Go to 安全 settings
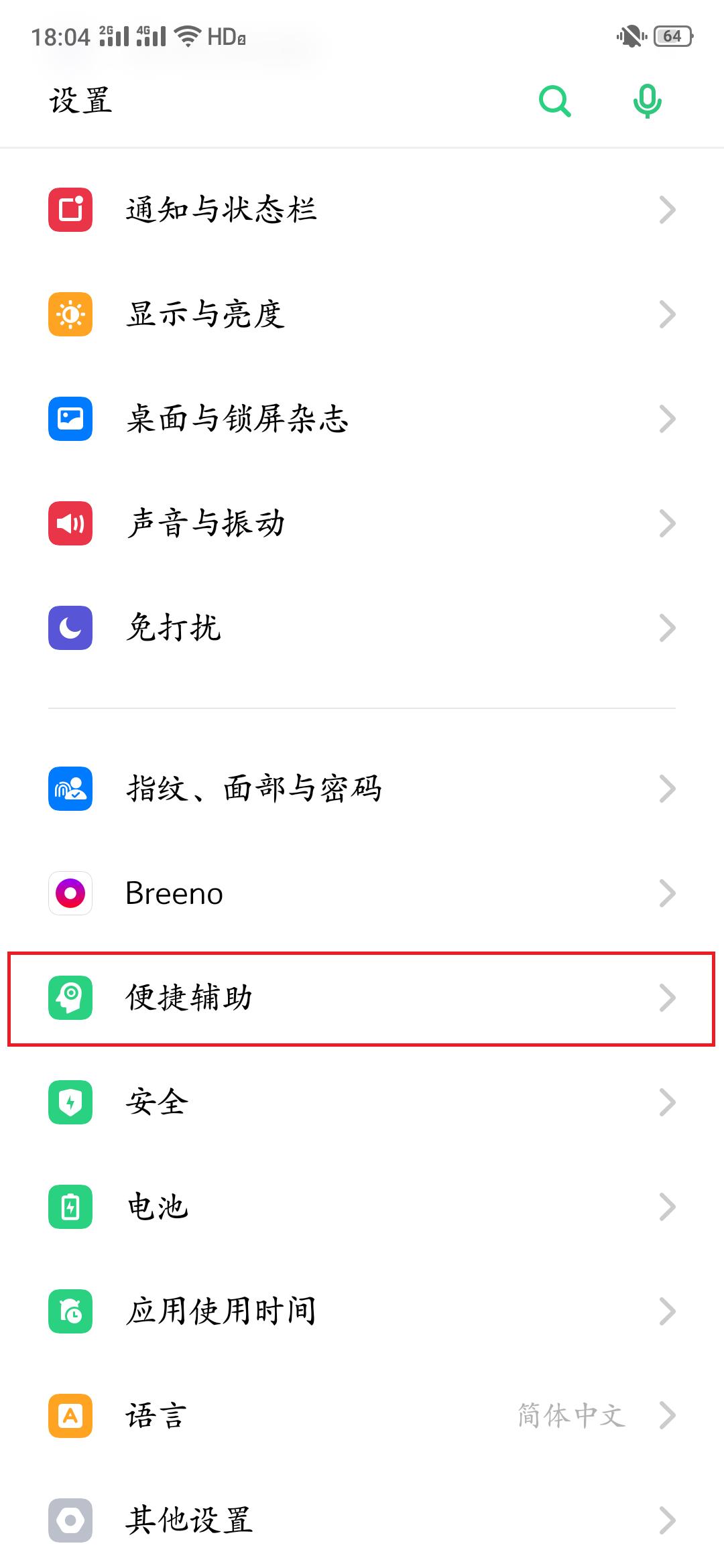The image size is (724, 1568). pos(362,1102)
